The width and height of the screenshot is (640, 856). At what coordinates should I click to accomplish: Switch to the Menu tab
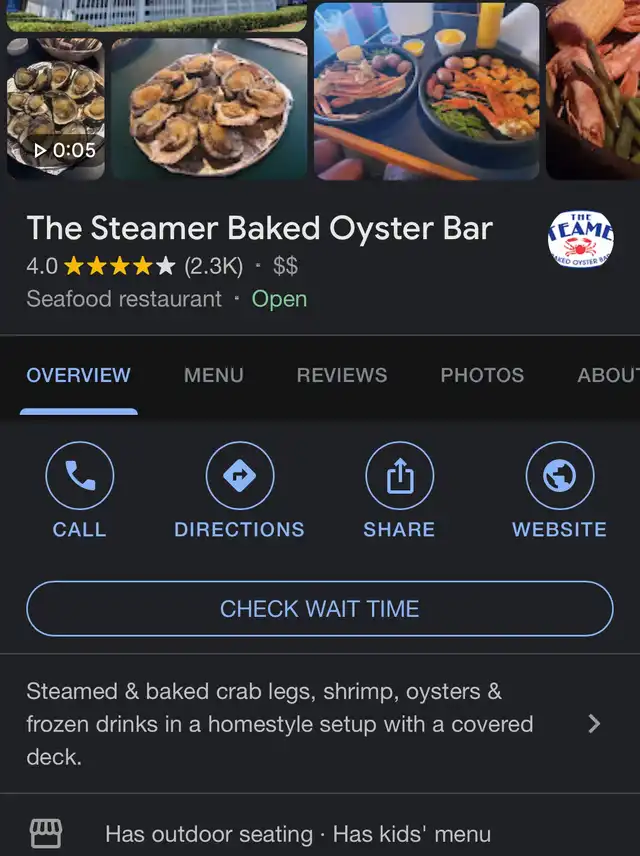(x=214, y=376)
